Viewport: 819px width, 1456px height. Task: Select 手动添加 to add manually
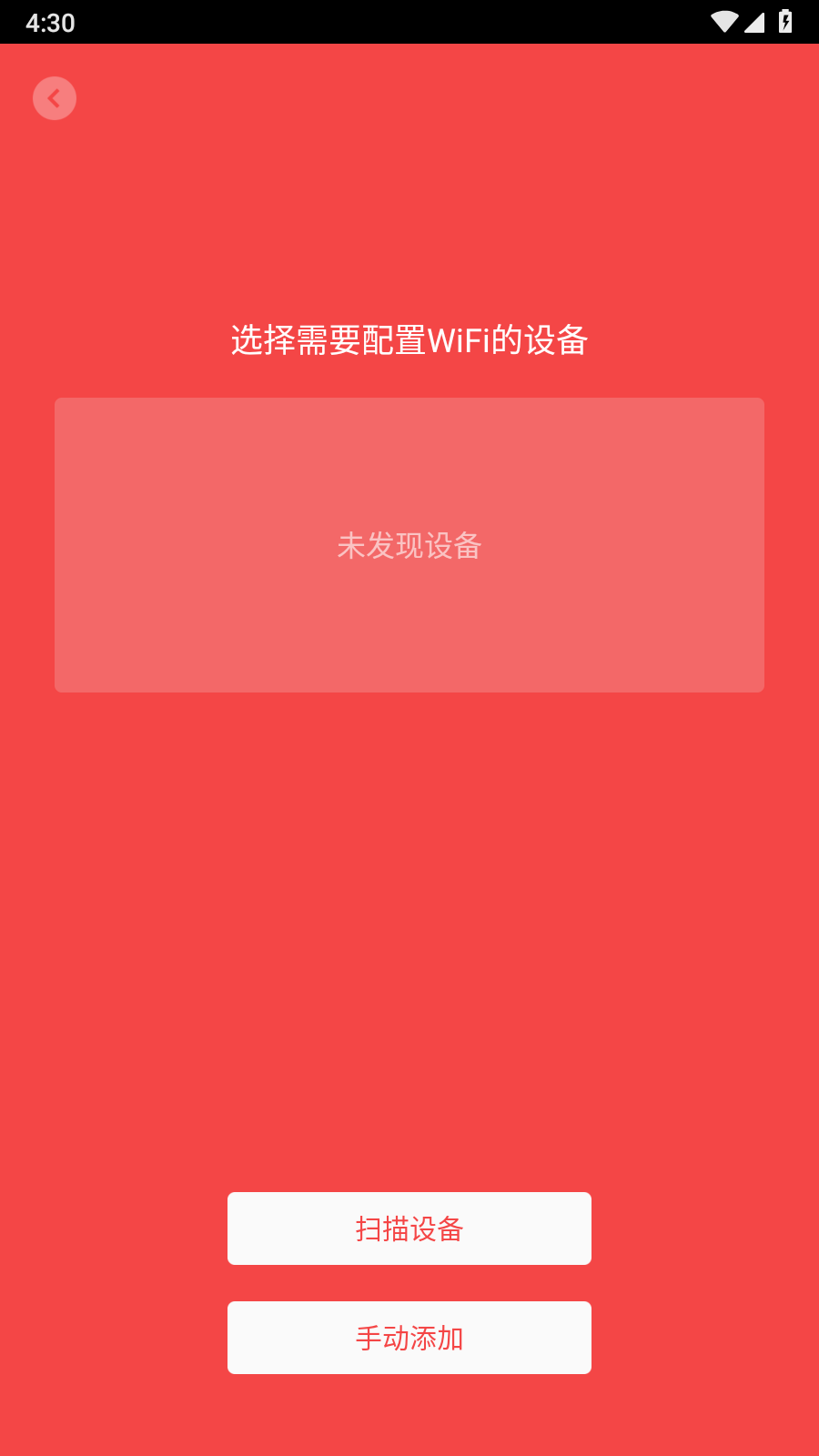click(409, 1338)
